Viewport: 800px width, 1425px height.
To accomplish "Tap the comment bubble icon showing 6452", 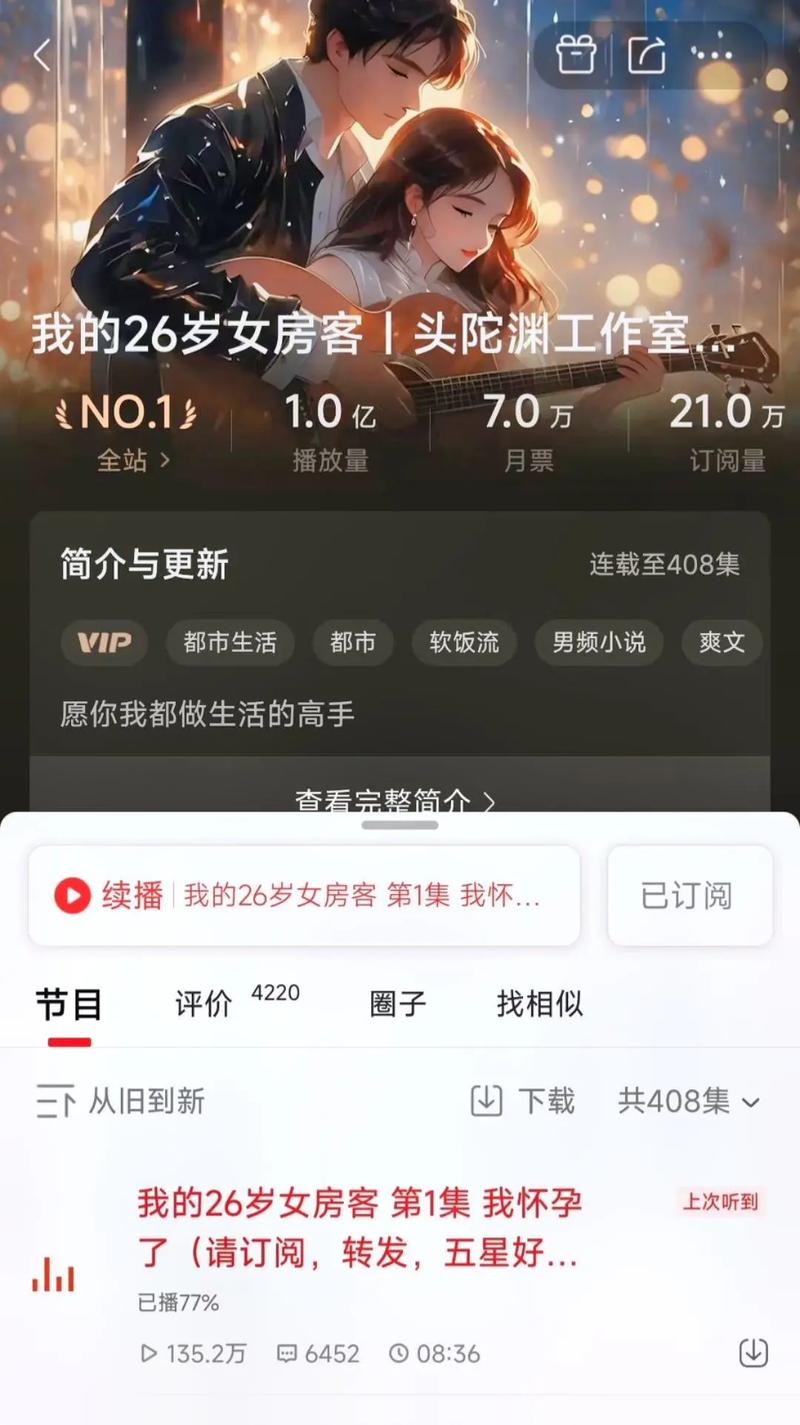I will pyautogui.click(x=290, y=1354).
